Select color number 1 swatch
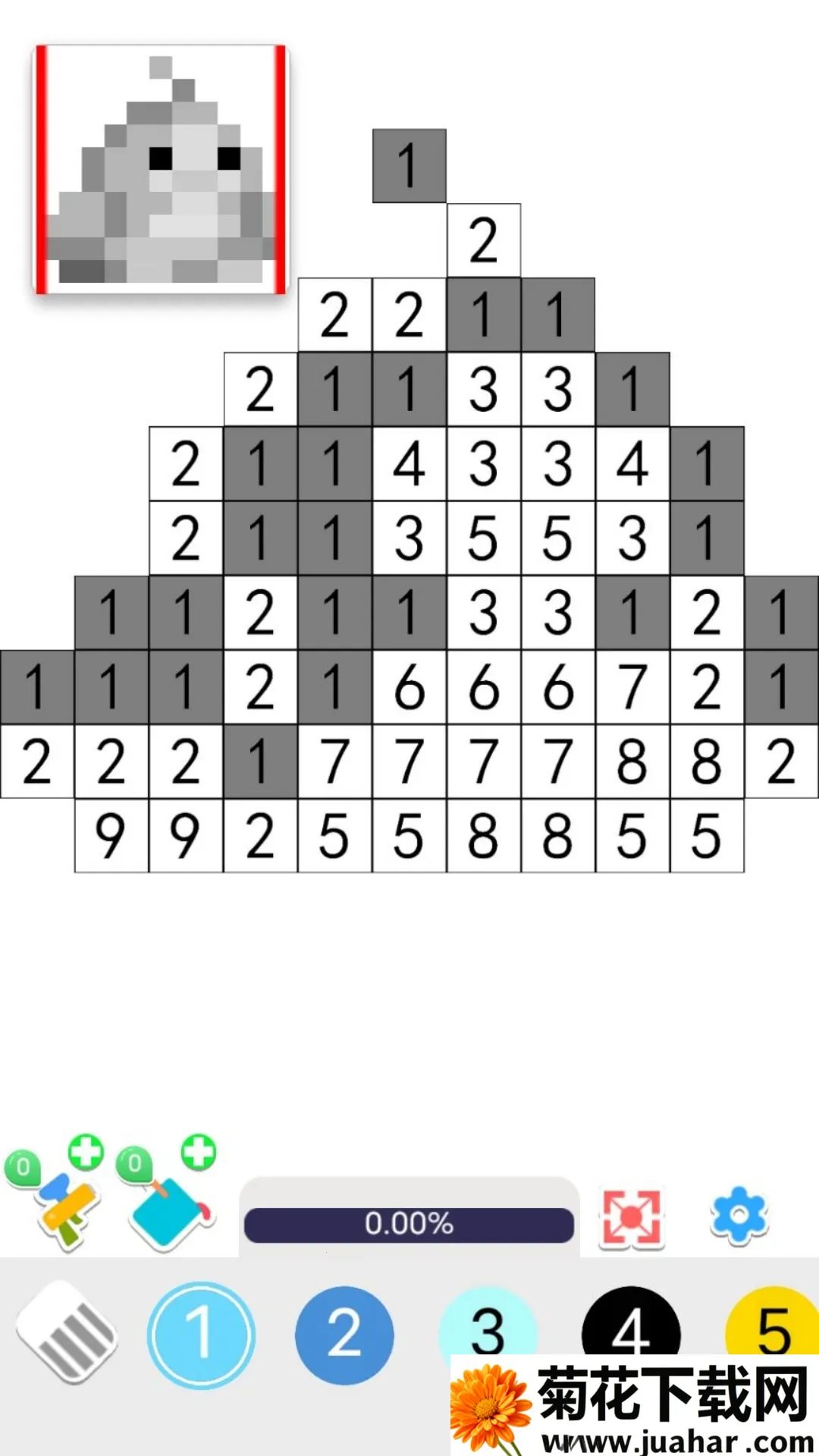Screen dimensions: 819x1456 [x=201, y=1335]
